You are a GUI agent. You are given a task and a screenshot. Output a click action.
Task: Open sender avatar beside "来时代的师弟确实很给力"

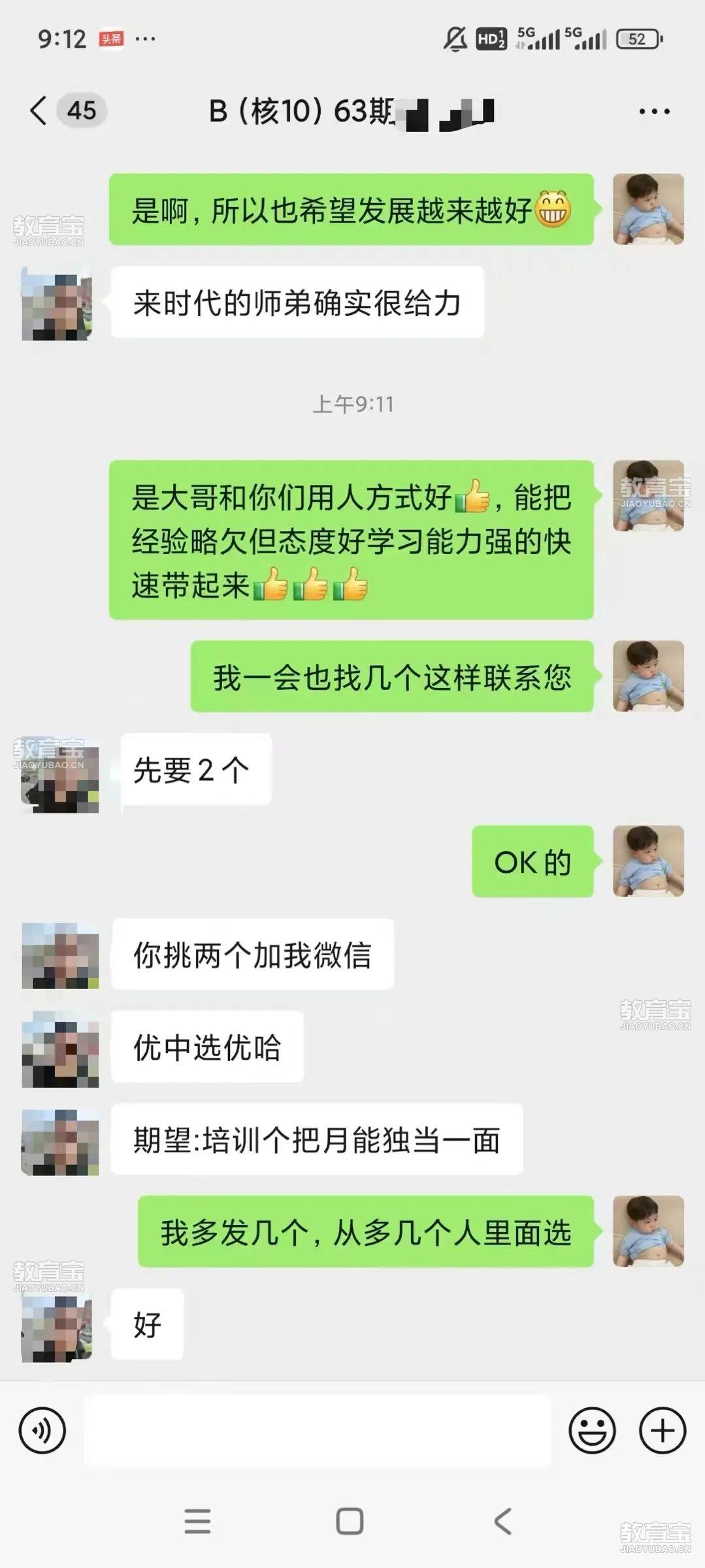click(x=57, y=304)
